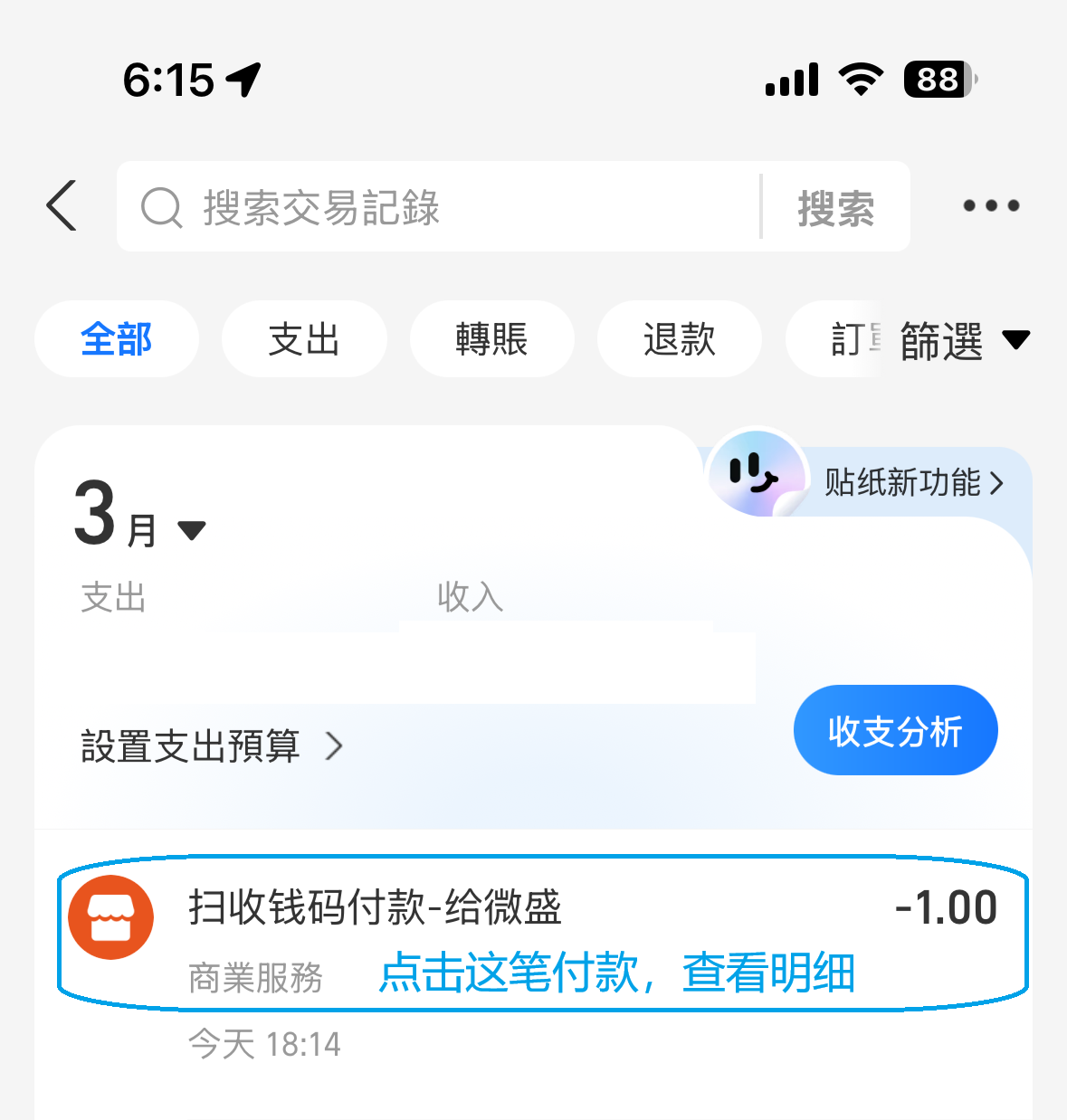This screenshot has width=1067, height=1120.
Task: Select the 退款 filter chip
Action: pyautogui.click(x=679, y=338)
